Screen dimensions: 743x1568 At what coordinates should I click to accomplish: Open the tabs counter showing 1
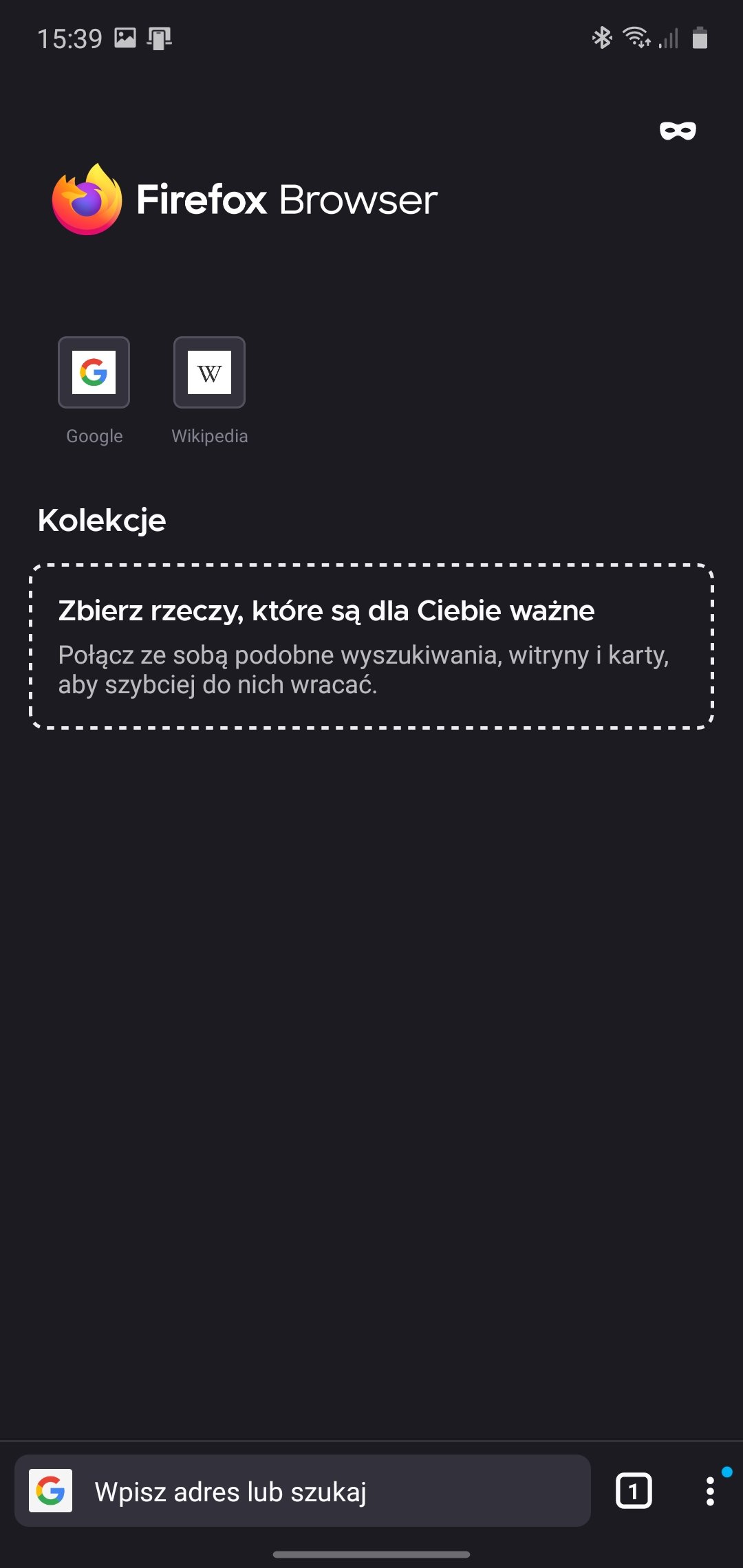(x=633, y=1491)
